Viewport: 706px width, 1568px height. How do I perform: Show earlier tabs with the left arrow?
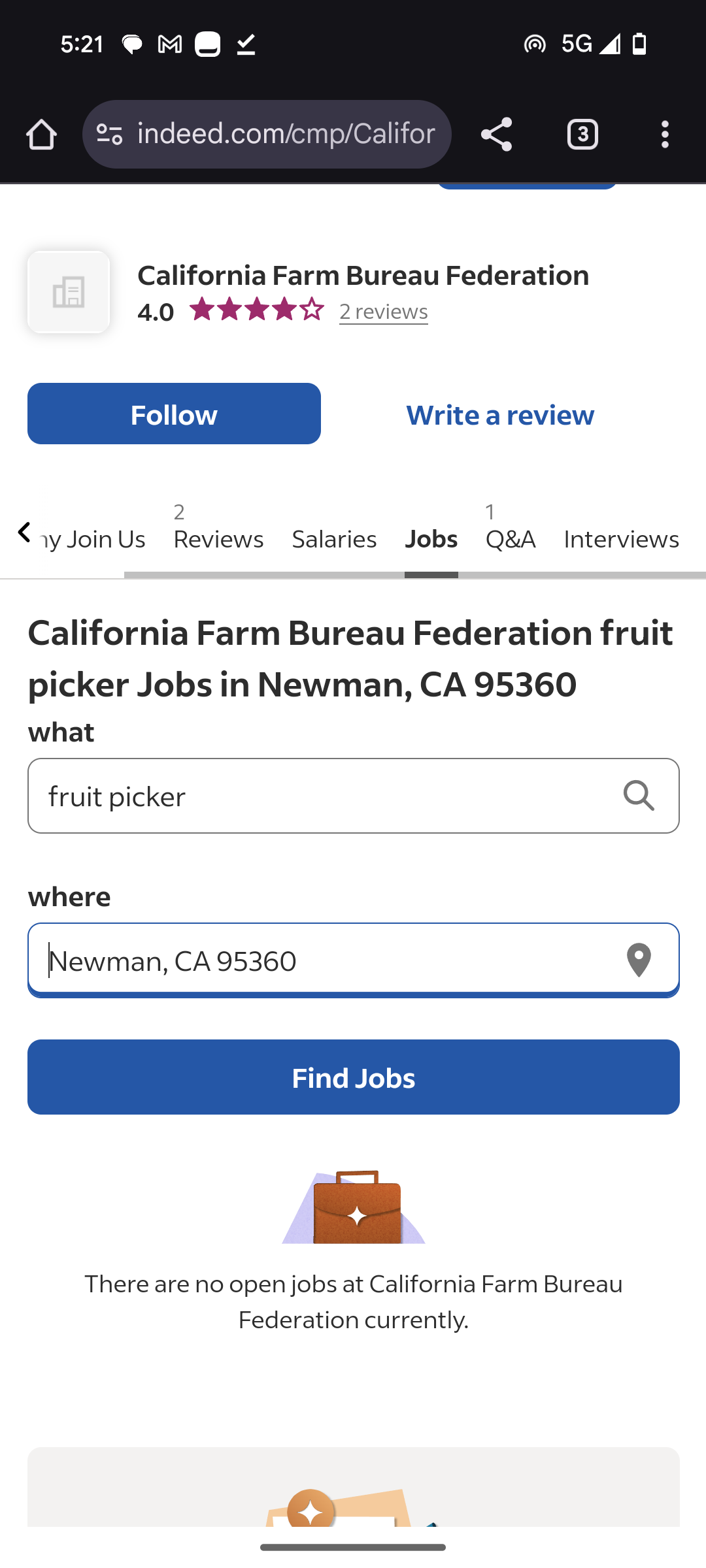coord(24,532)
